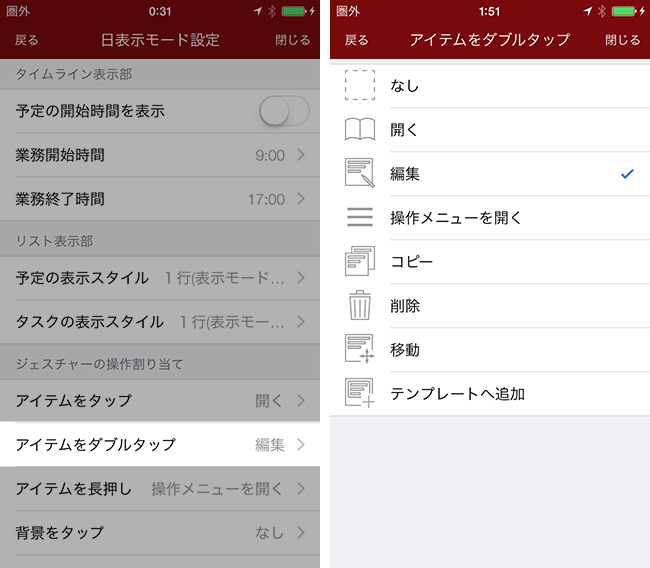
Task: Choose 操作メニューを開く in the double-tap list
Action: click(490, 218)
